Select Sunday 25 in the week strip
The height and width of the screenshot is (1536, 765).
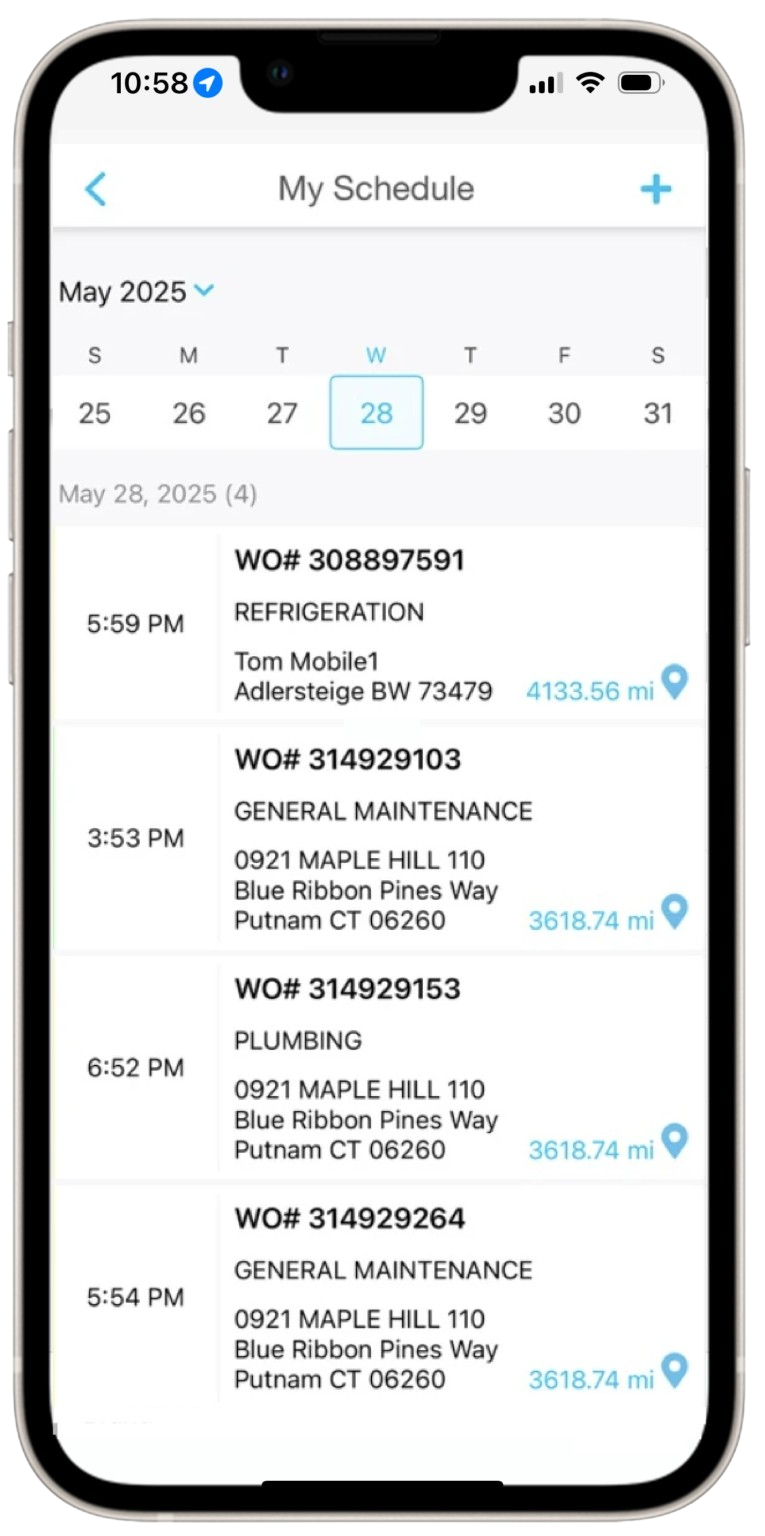point(94,413)
